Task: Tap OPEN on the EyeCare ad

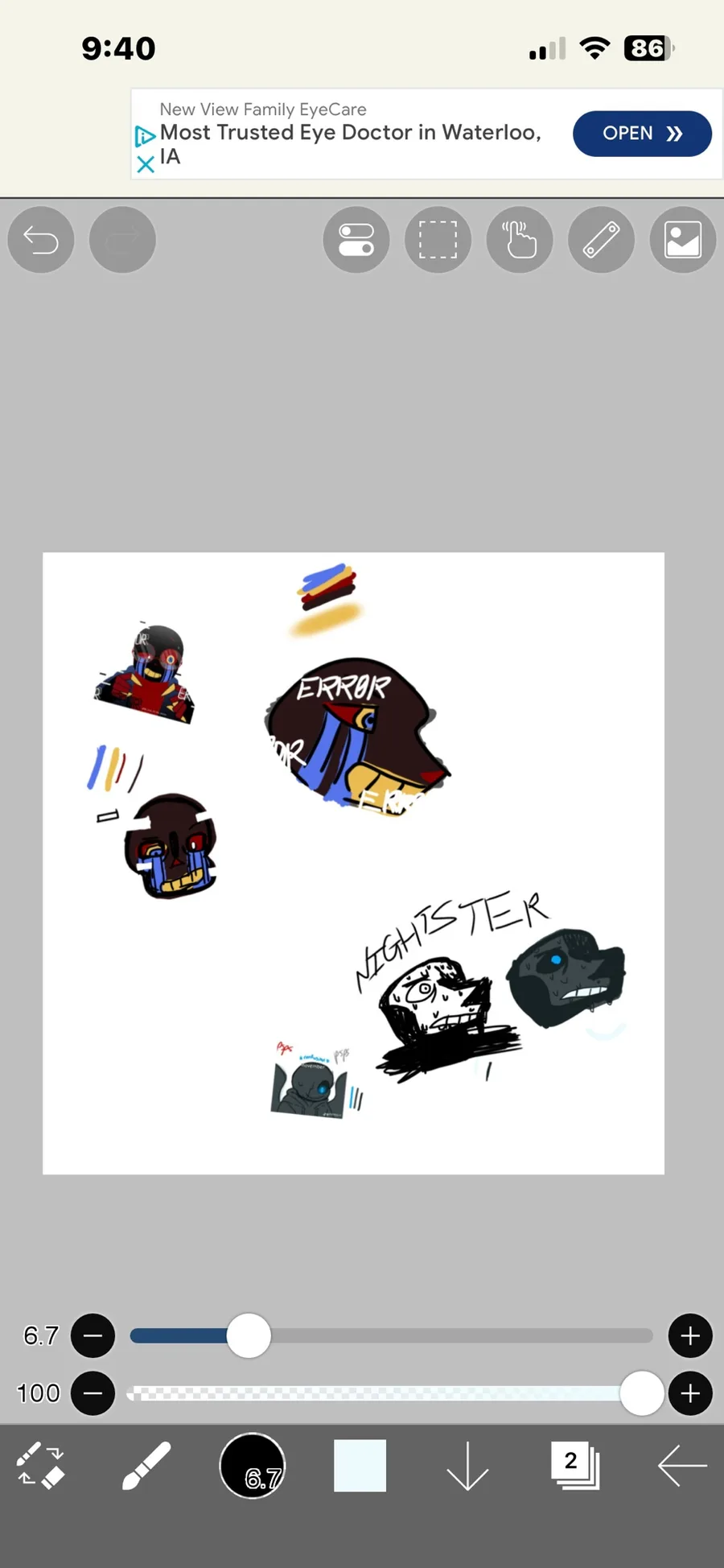Action: pos(642,134)
